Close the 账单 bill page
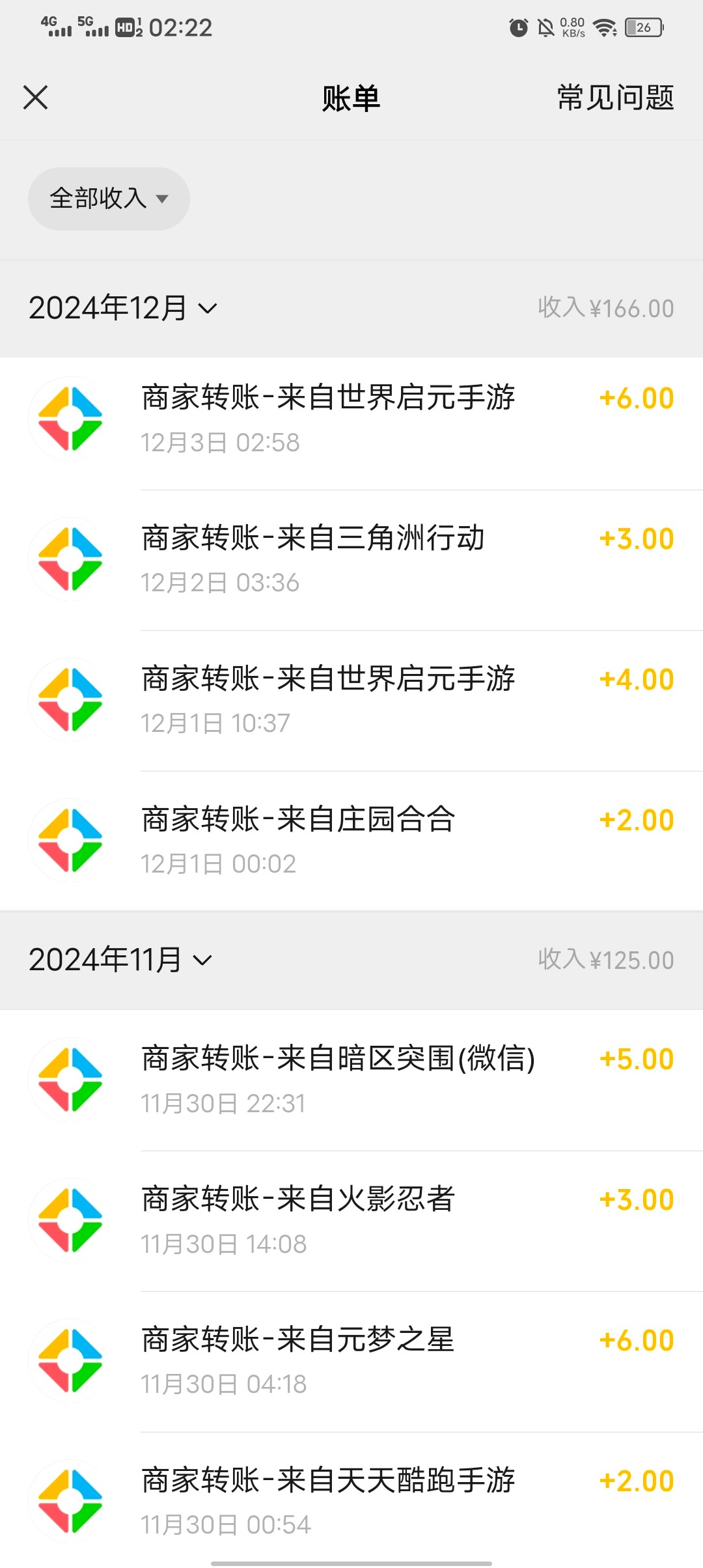Image resolution: width=703 pixels, height=1568 pixels. pos(36,98)
